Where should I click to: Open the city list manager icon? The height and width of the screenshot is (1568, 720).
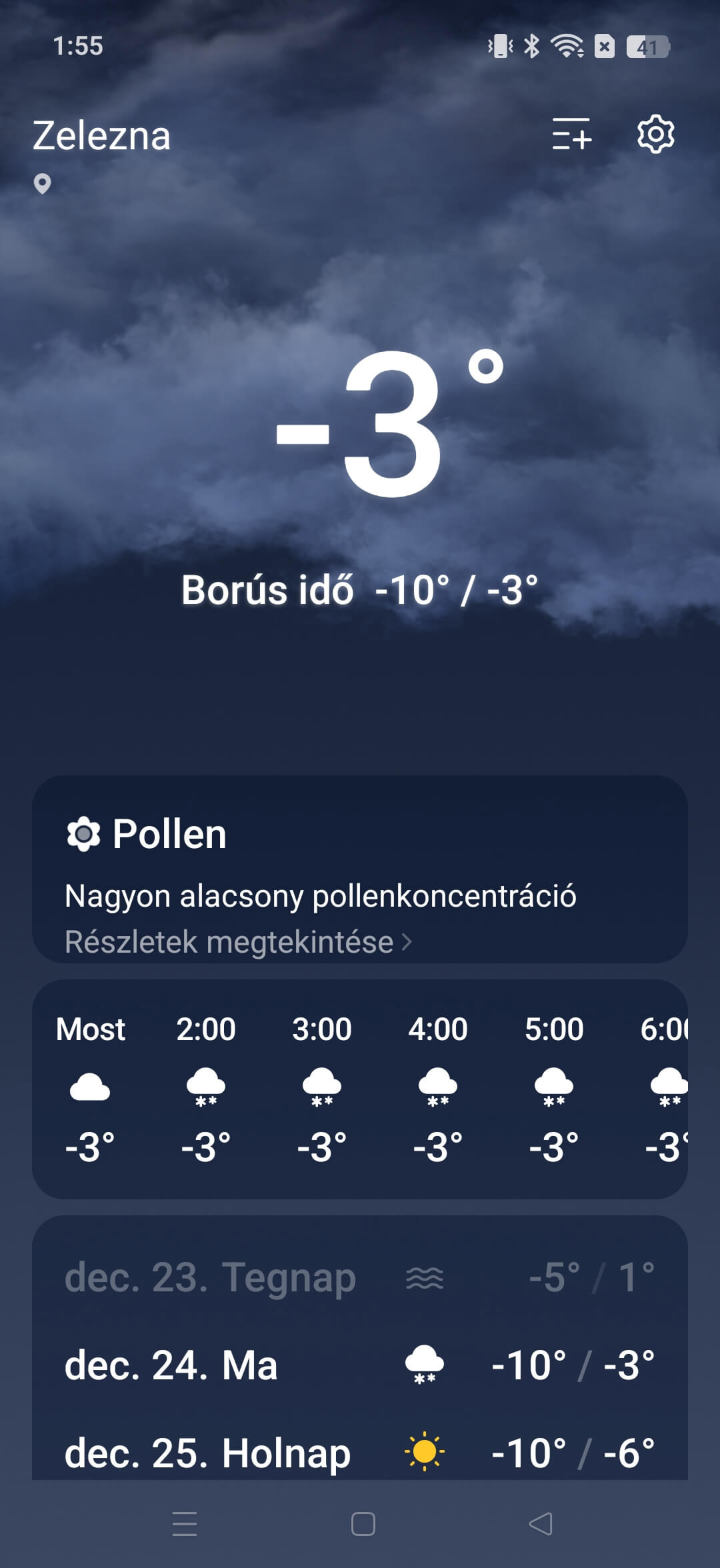[571, 134]
